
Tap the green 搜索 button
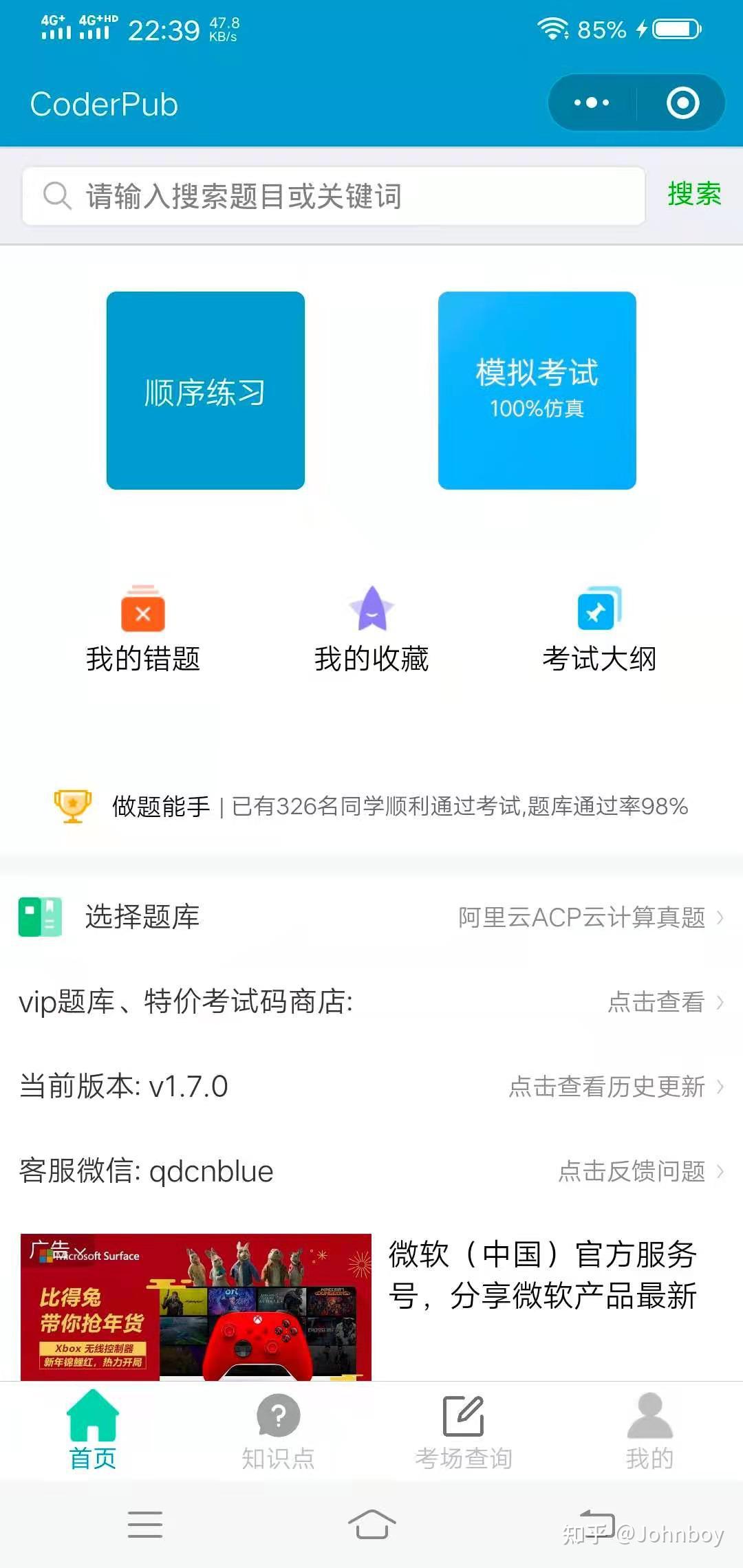tap(693, 195)
